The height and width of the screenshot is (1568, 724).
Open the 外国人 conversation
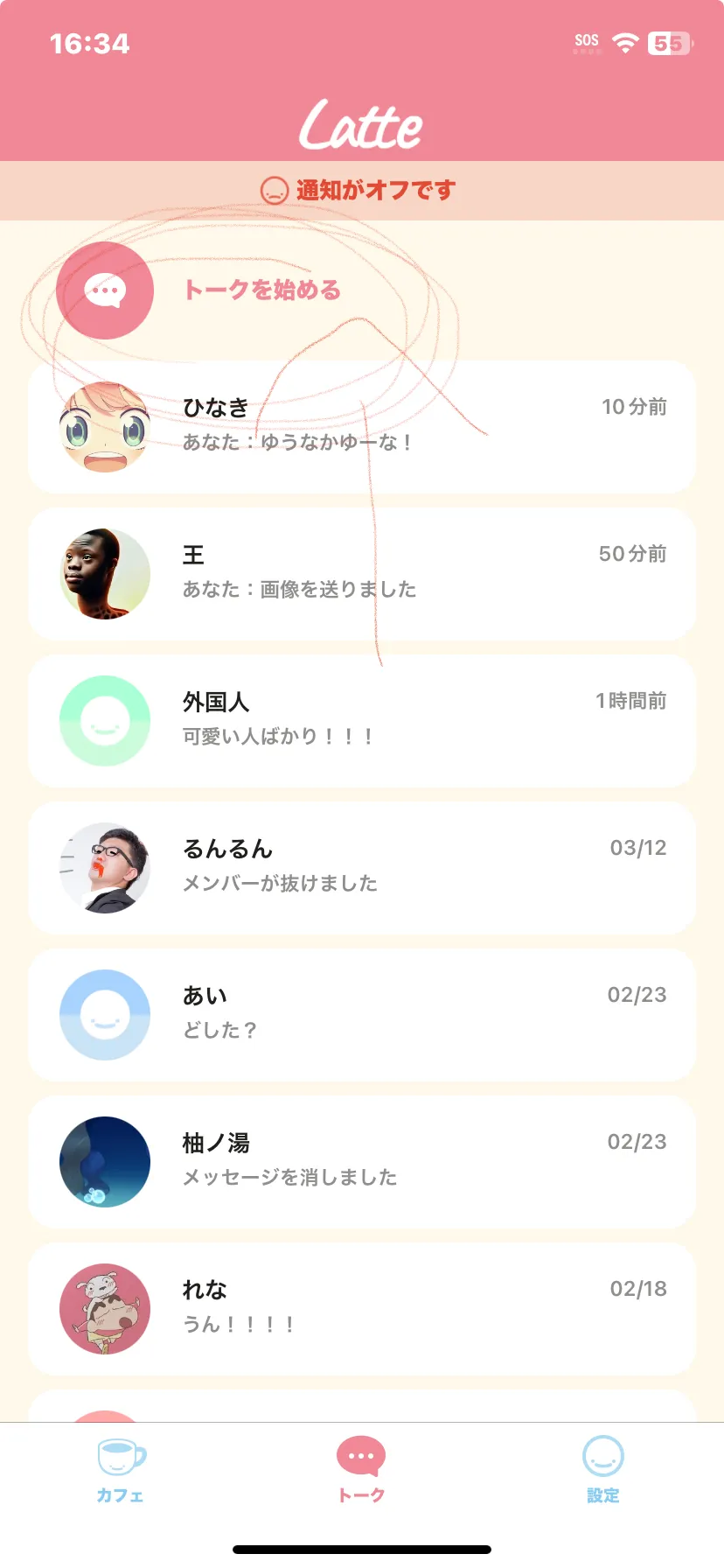click(362, 721)
